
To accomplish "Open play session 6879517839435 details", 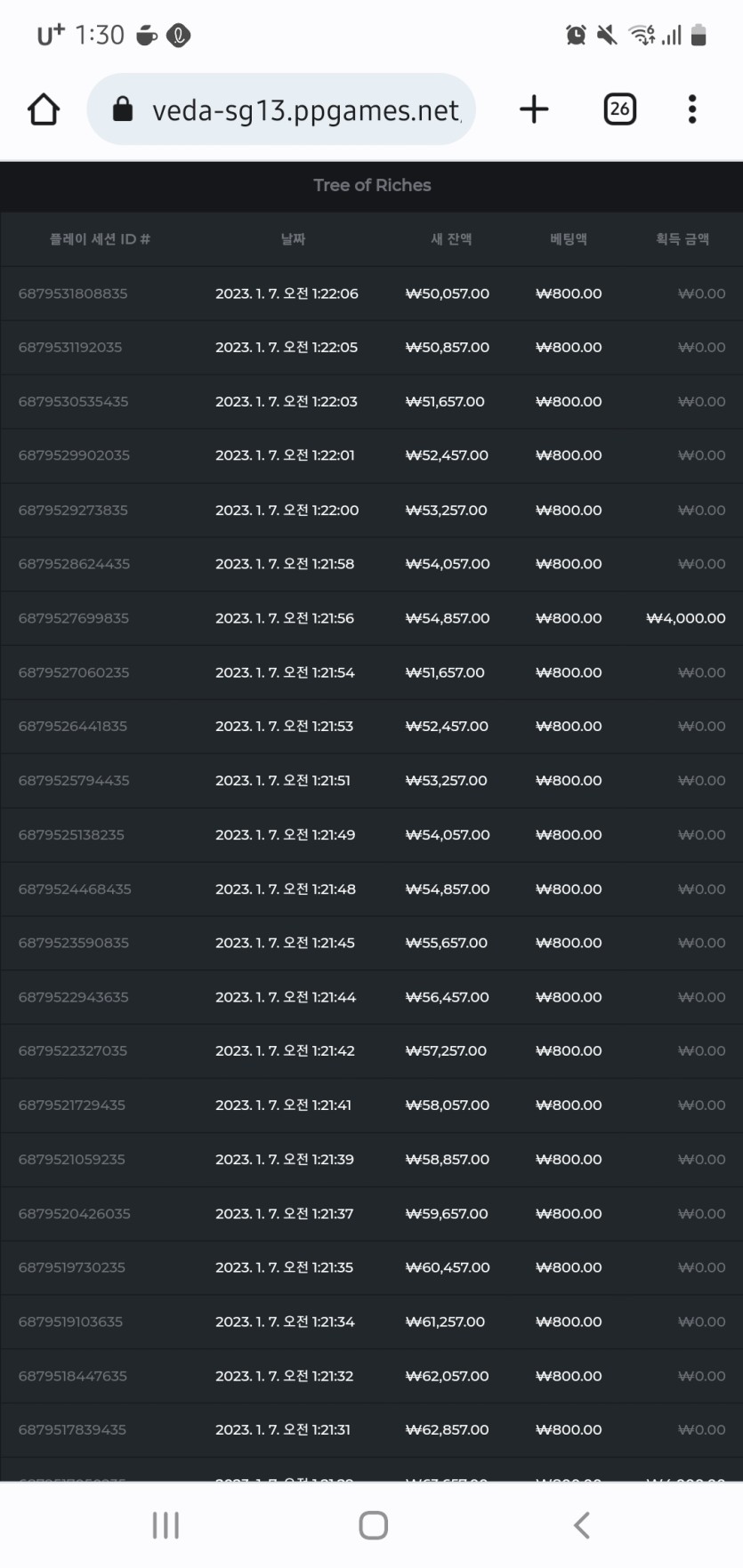I will 372,1429.
